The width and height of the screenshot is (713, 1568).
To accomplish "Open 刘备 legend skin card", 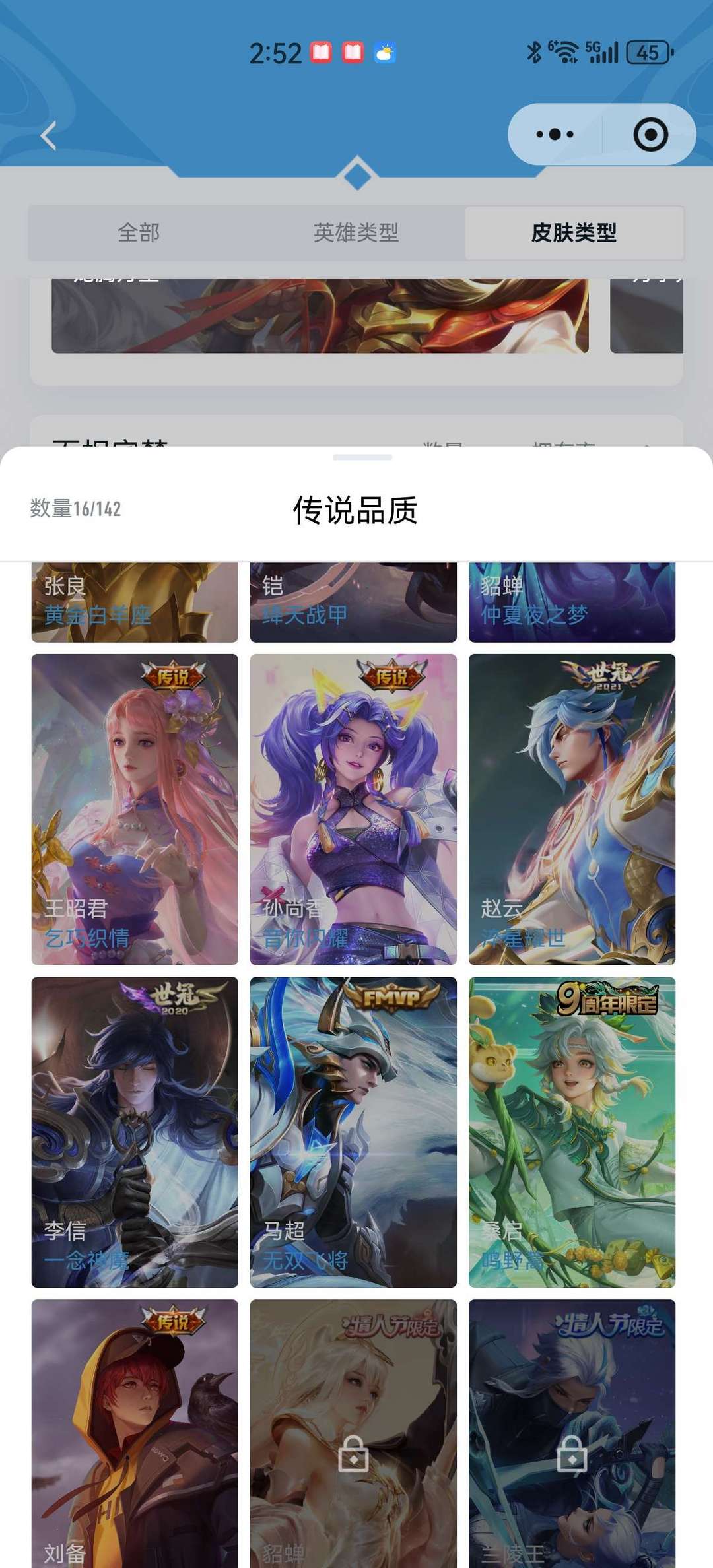I will coord(135,1432).
